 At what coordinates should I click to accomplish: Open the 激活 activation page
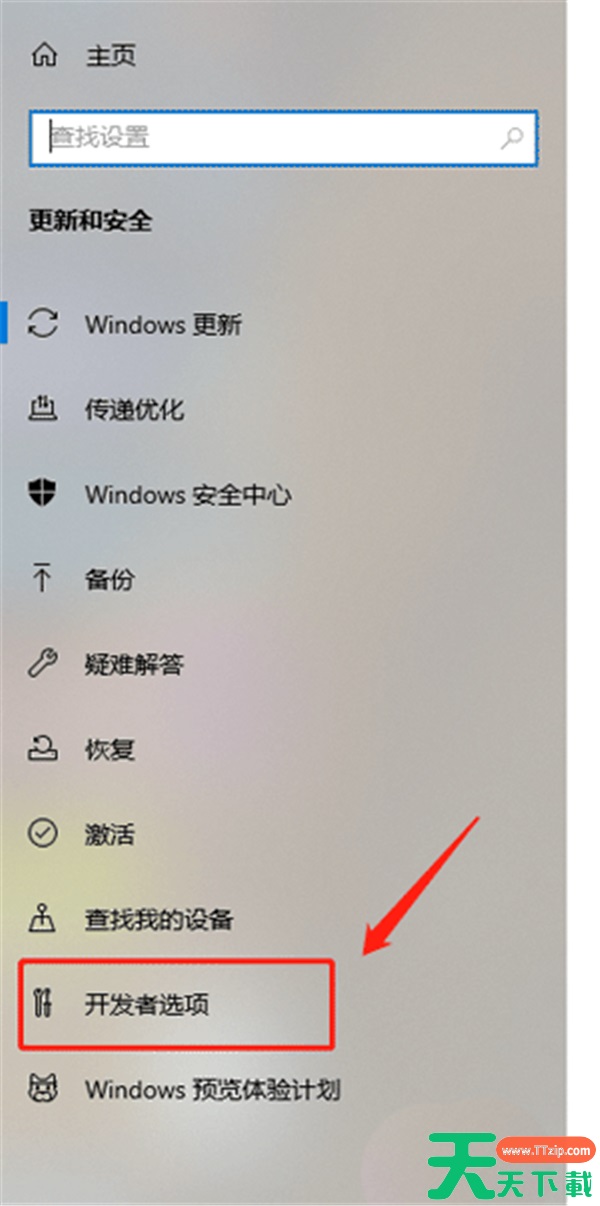point(109,834)
